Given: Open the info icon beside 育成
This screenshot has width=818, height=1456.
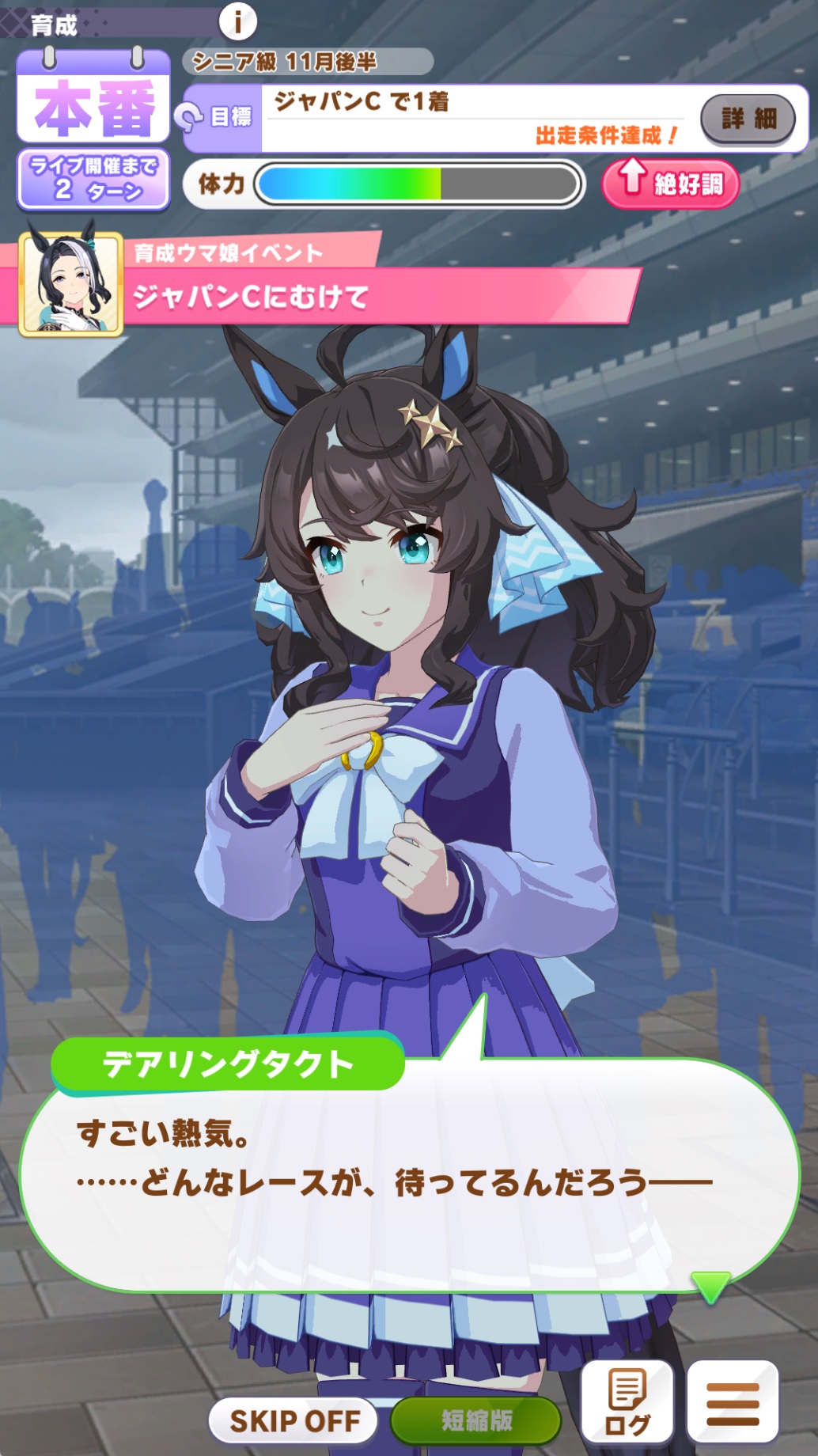Looking at the screenshot, I should coord(237,21).
